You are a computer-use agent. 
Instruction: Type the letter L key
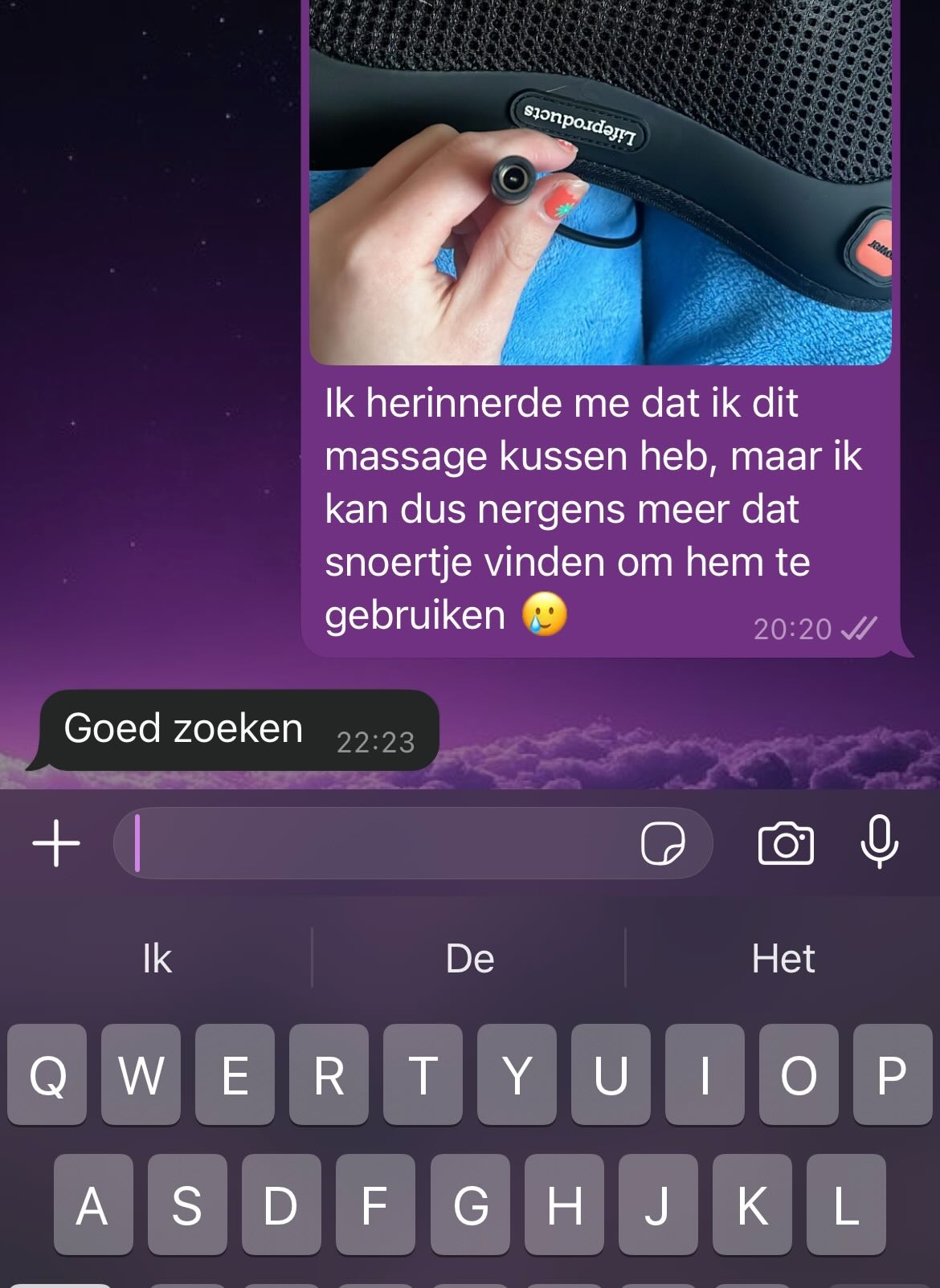tap(845, 1204)
